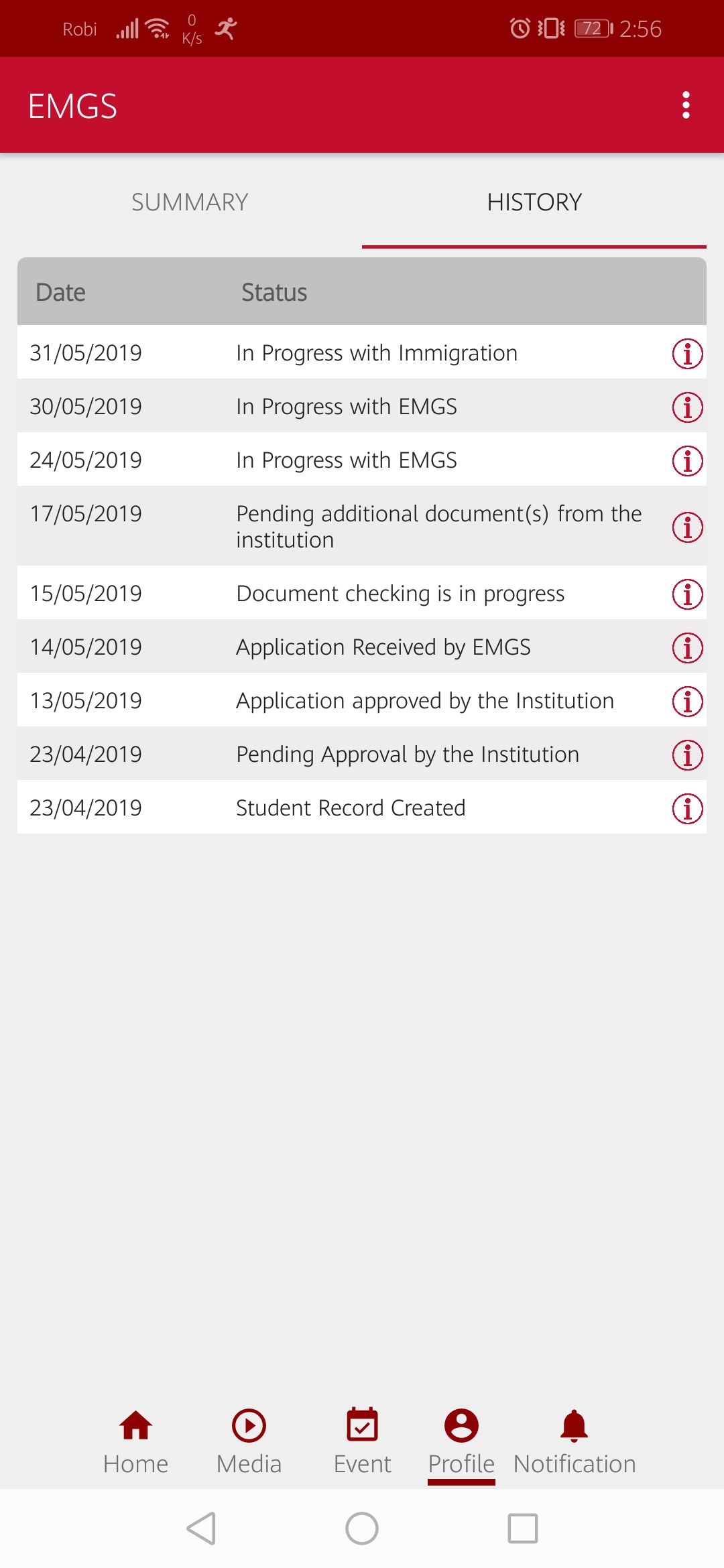The height and width of the screenshot is (1568, 724).
Task: Open info for Pending Approval by Institution
Action: point(687,755)
